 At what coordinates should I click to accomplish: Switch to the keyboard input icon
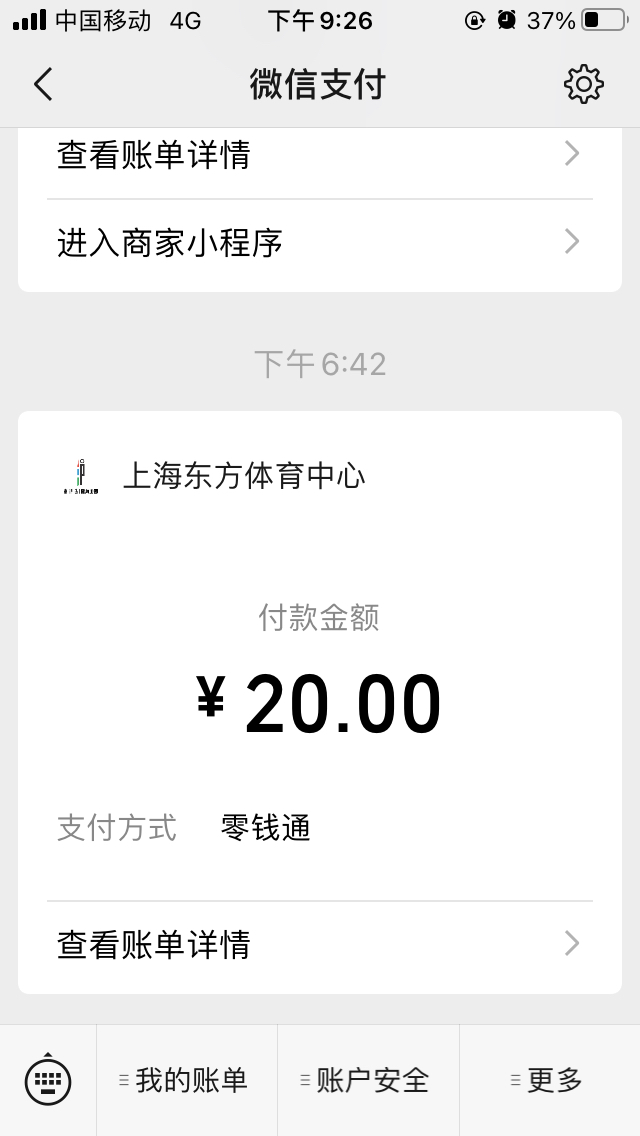pos(48,1080)
